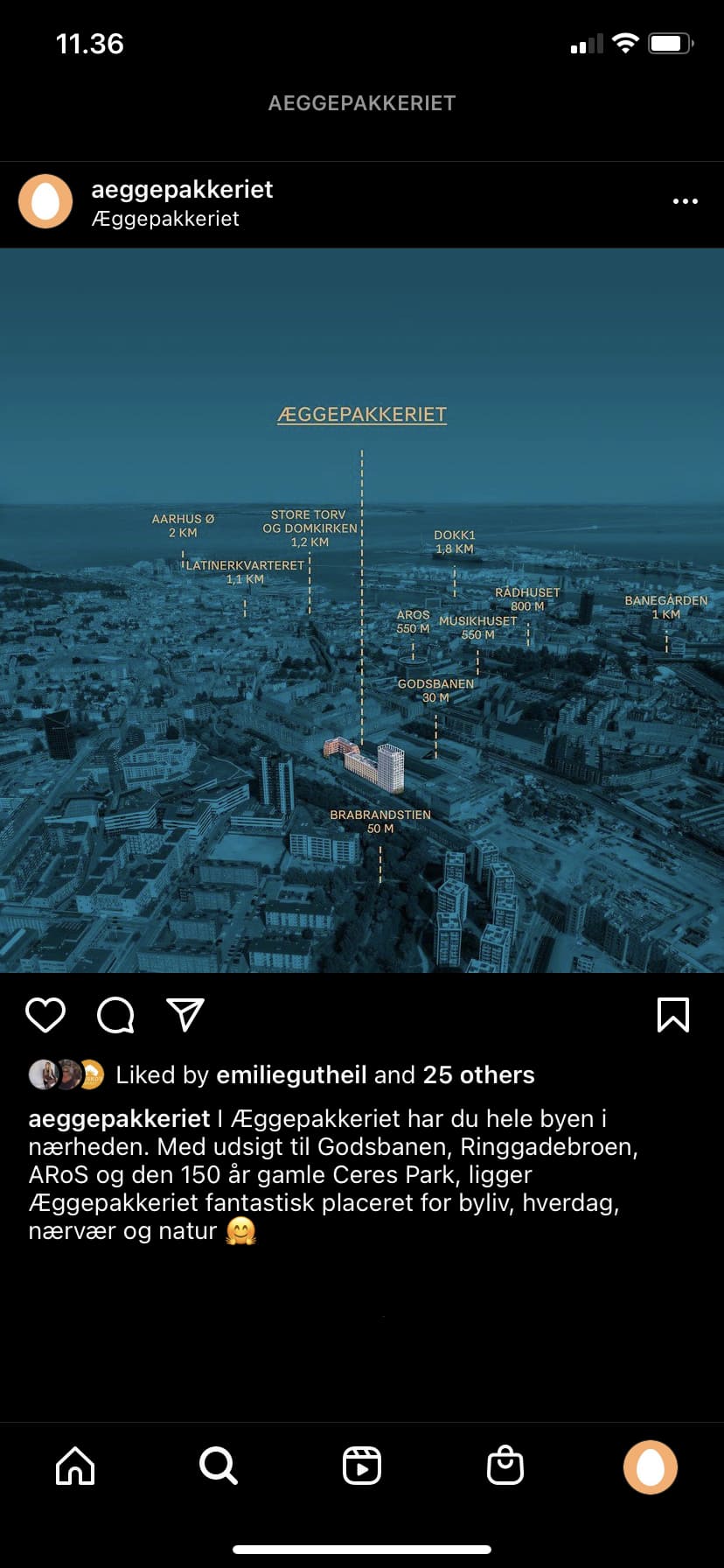The width and height of the screenshot is (724, 1568).
Task: Open the Reels tab
Action: click(362, 1466)
